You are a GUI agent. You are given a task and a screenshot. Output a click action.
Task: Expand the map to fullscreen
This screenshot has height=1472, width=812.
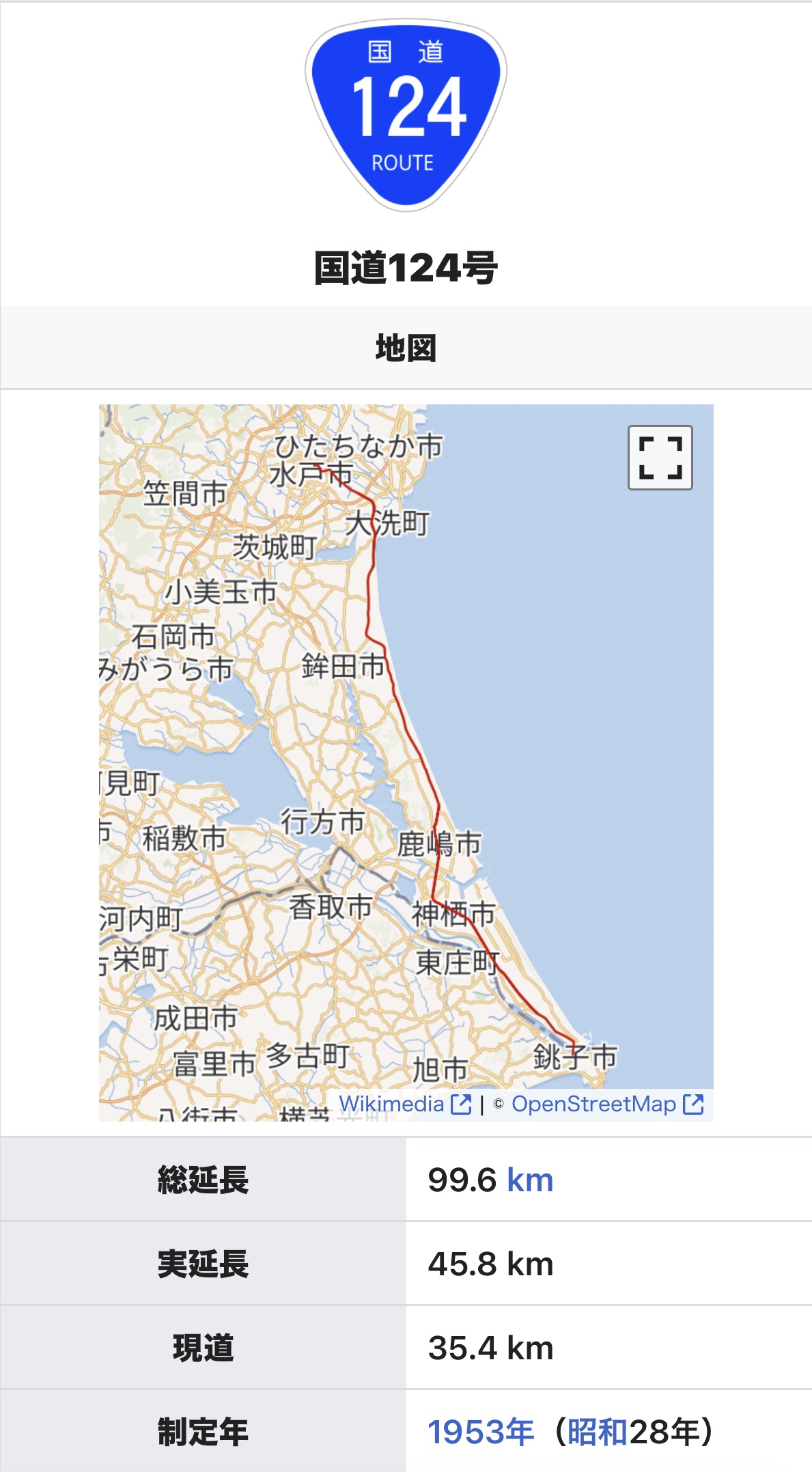click(x=660, y=457)
